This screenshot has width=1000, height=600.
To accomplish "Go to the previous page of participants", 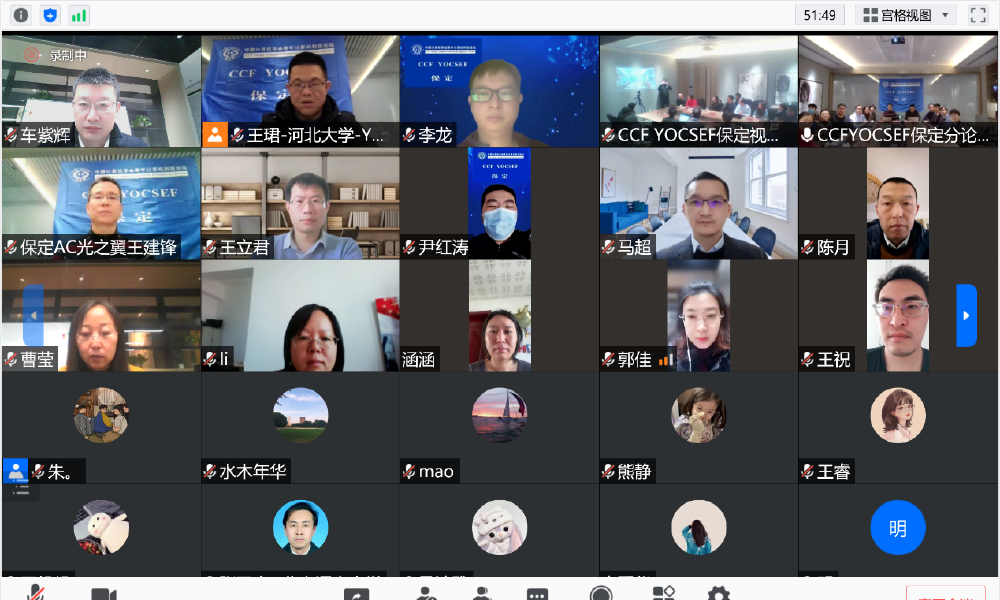I will 34,315.
